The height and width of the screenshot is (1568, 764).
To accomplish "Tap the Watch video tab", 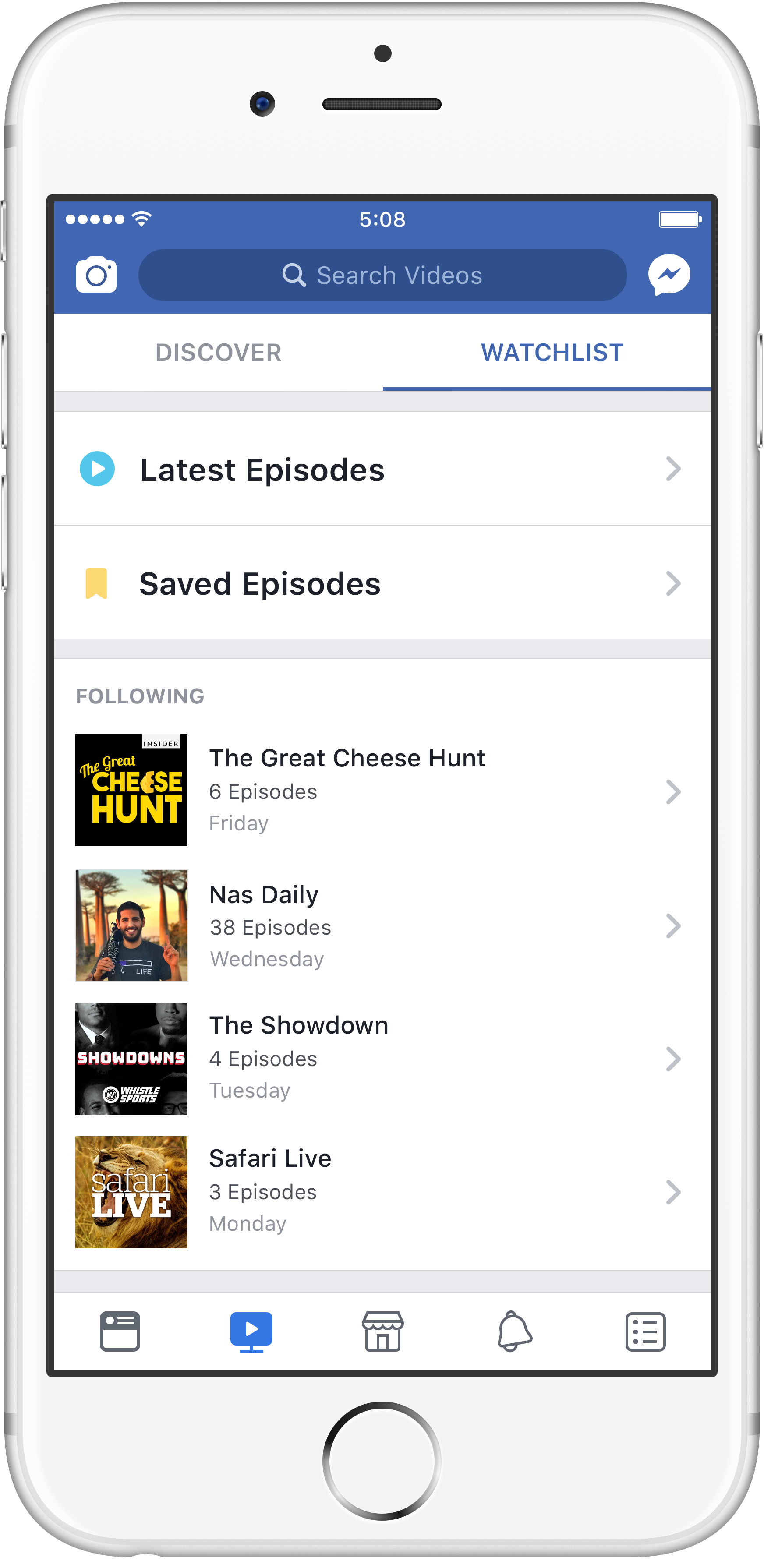I will [251, 1331].
